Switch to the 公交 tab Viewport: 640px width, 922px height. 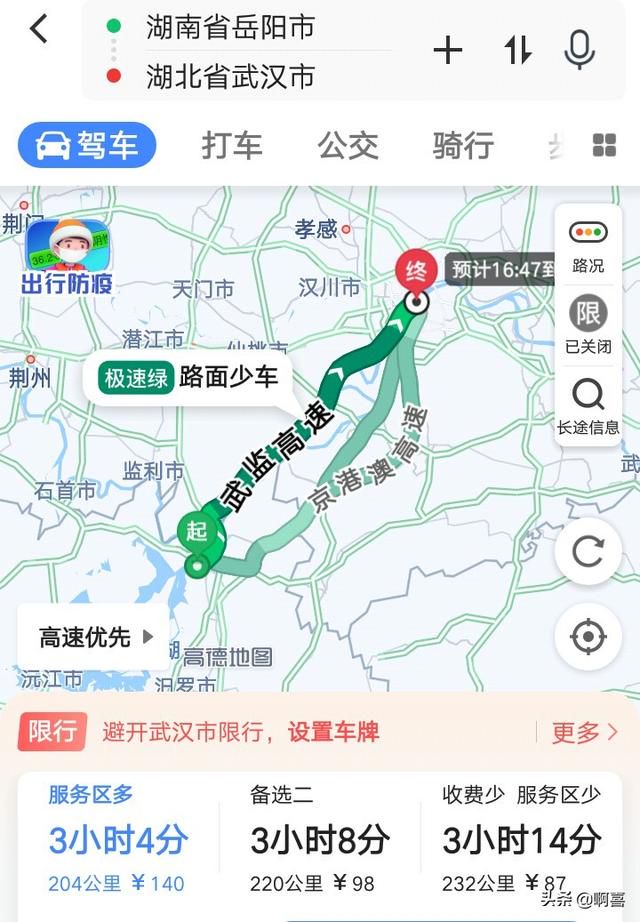[348, 146]
